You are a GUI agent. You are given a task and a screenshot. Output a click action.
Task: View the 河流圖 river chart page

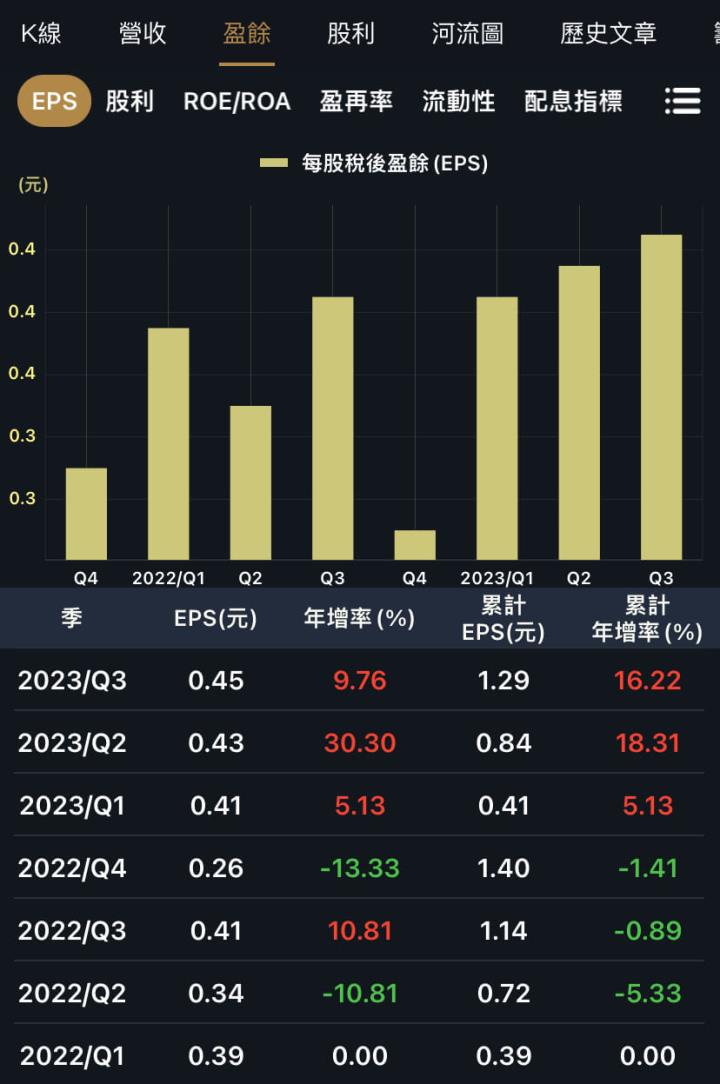(466, 33)
